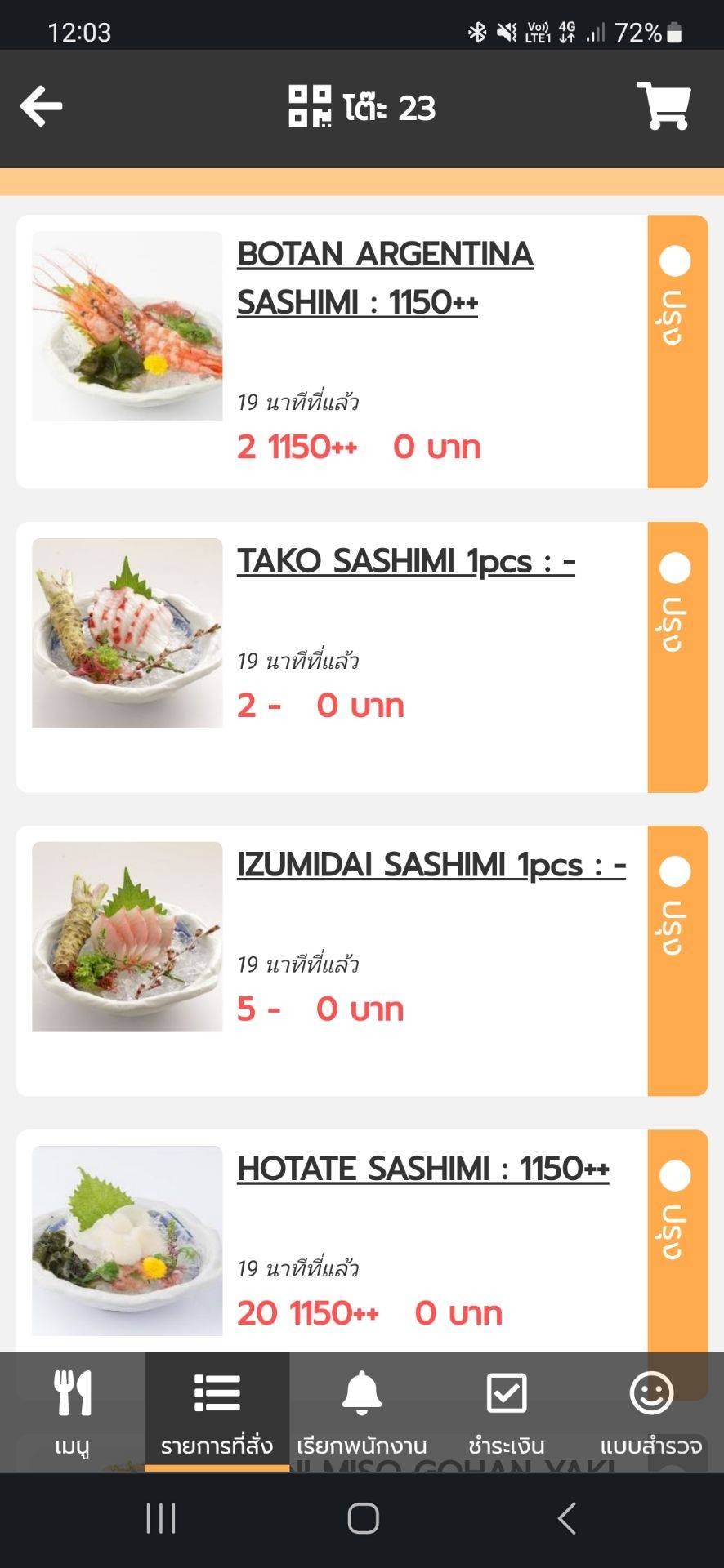Open the แบบสำรวจ survey tab
The height and width of the screenshot is (1568, 724).
(x=650, y=1411)
